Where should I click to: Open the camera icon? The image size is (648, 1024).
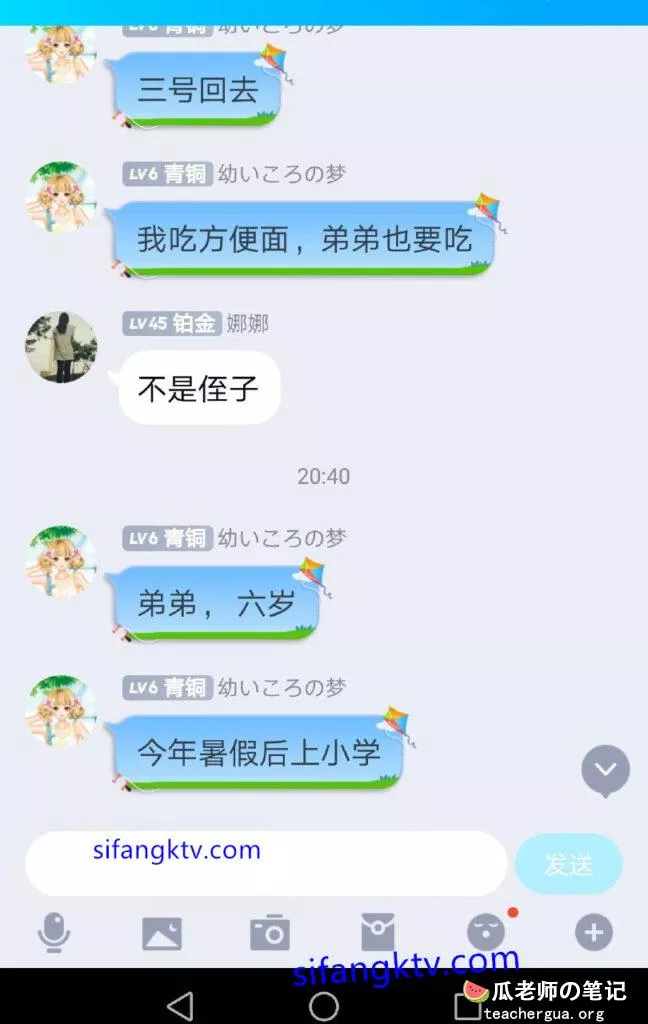[x=269, y=933]
